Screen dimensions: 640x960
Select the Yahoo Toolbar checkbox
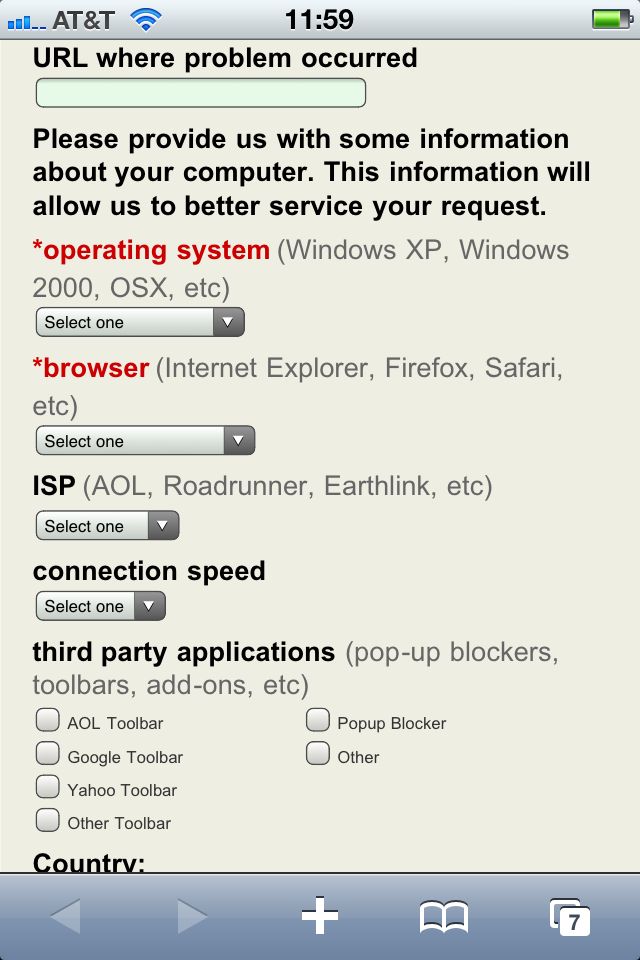coord(48,786)
